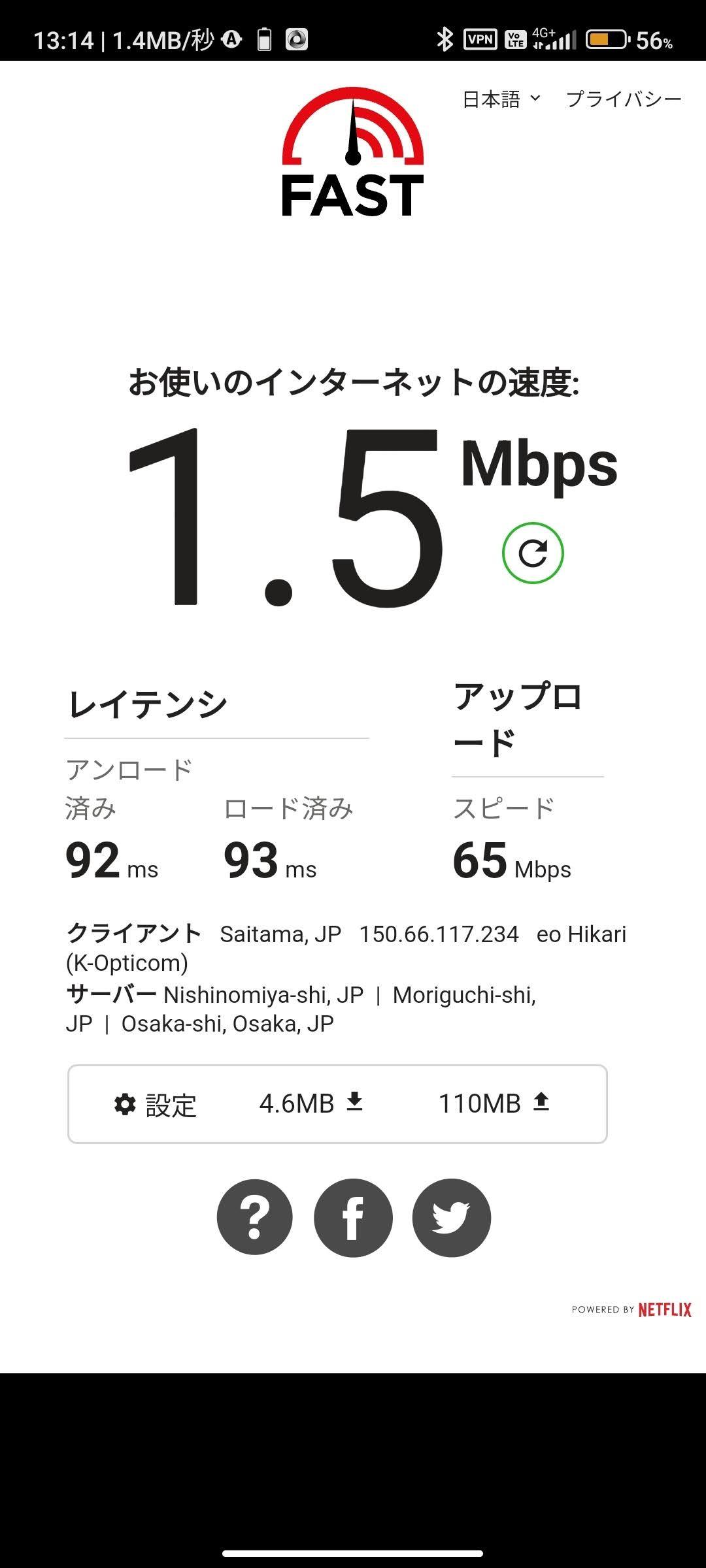The height and width of the screenshot is (1568, 706).
Task: Open 設定 settings
Action: (156, 1105)
